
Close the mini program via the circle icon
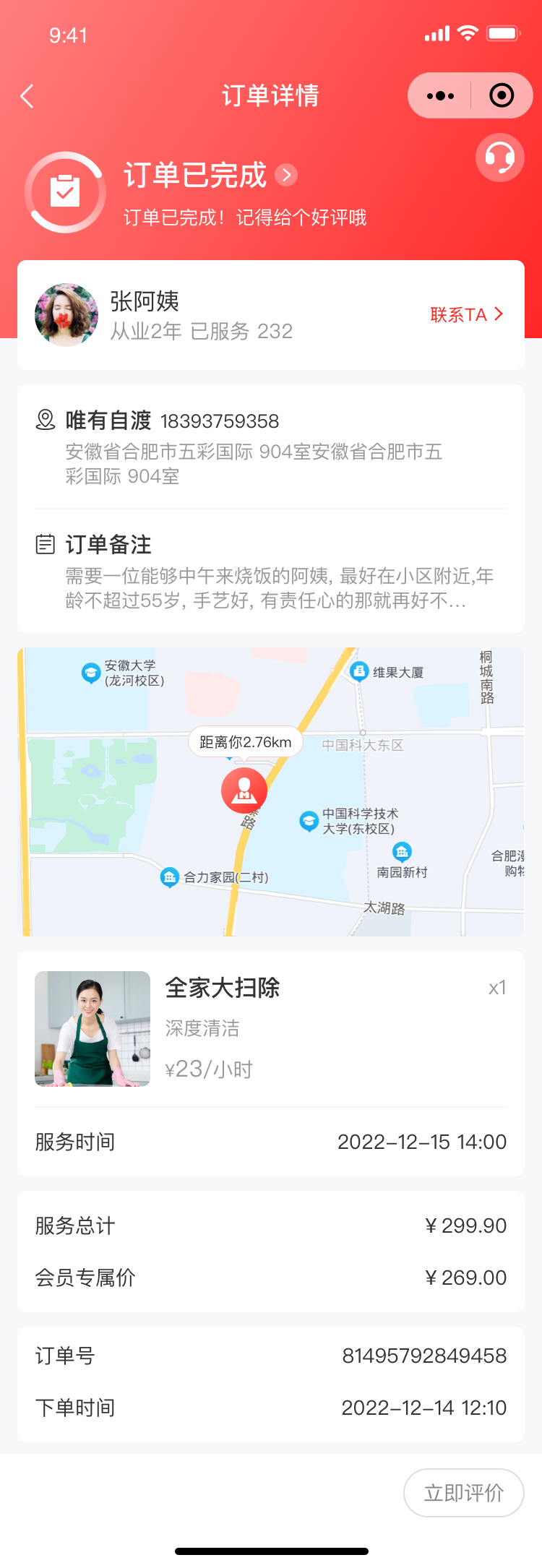[502, 95]
